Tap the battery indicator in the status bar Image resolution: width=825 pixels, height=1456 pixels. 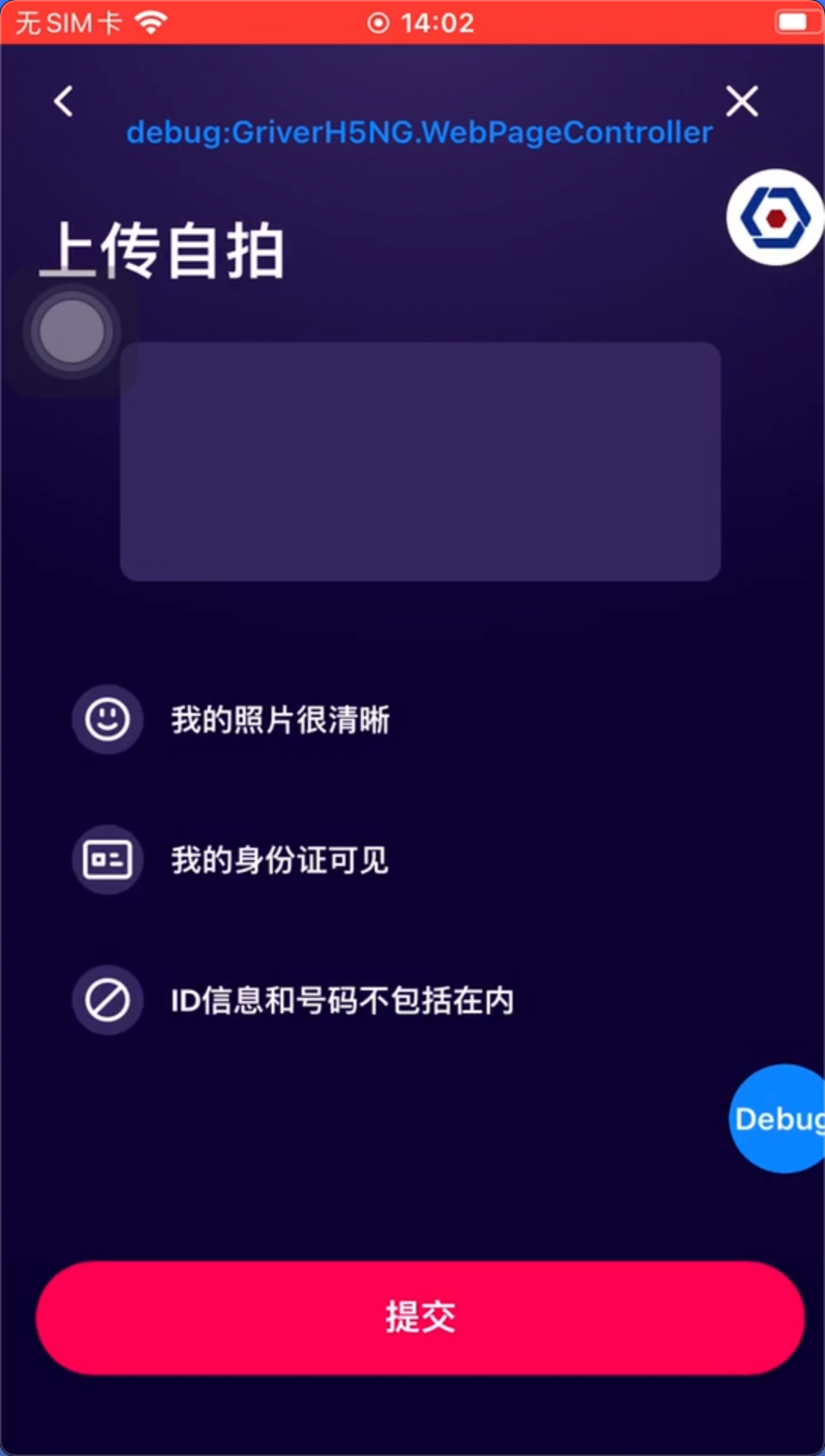point(796,21)
